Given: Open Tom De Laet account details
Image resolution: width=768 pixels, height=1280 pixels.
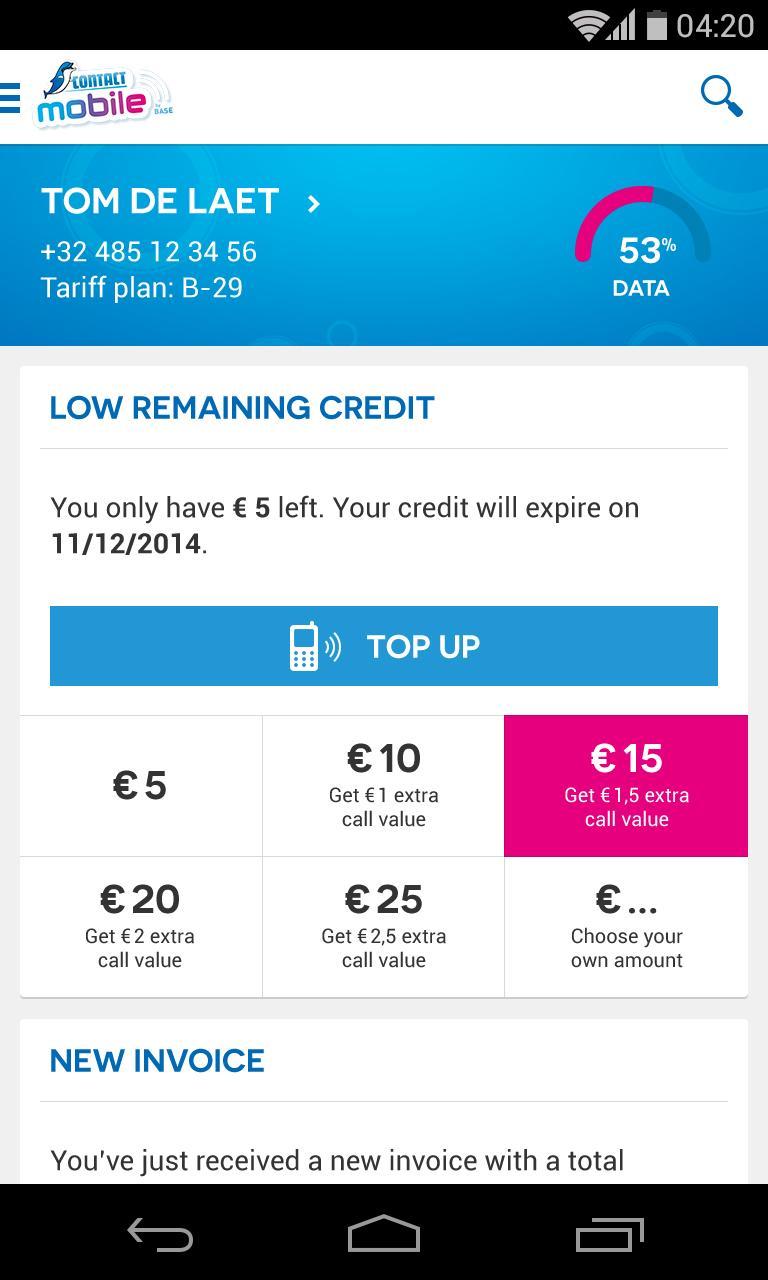Looking at the screenshot, I should (180, 203).
